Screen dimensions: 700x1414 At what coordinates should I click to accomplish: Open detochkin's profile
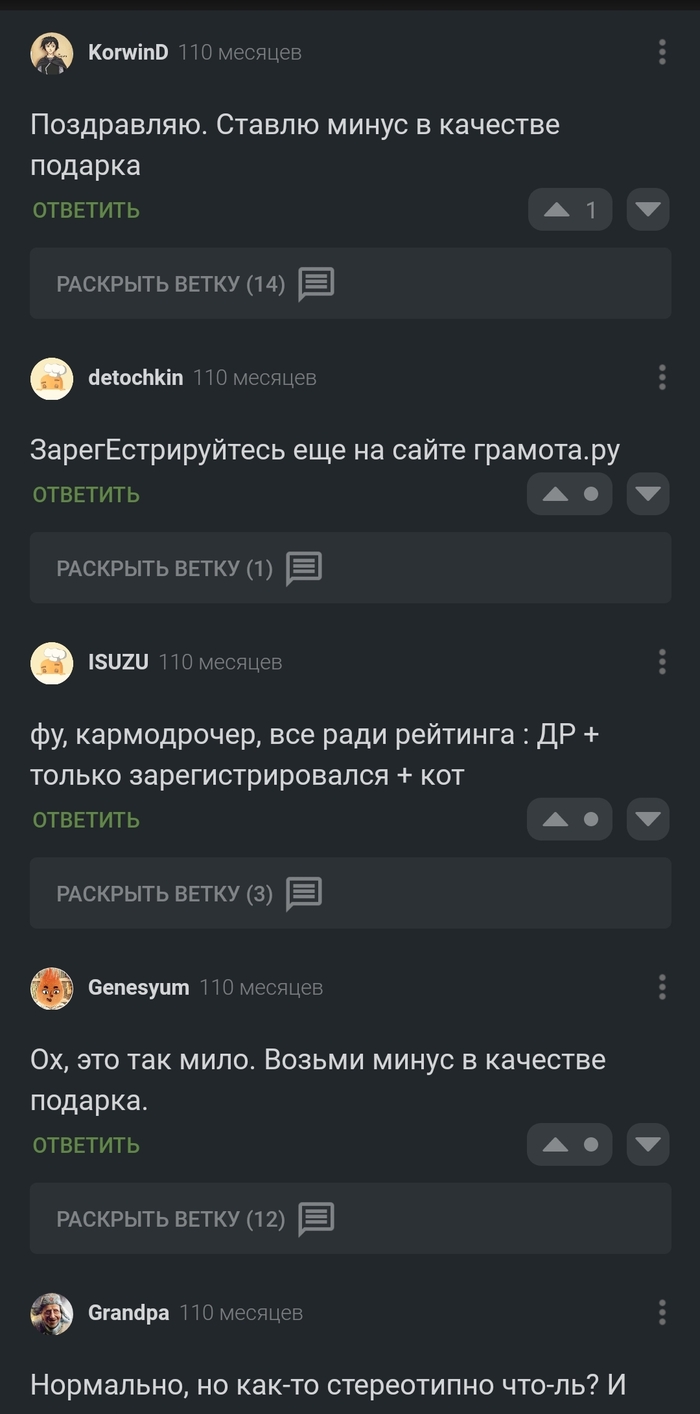pyautogui.click(x=135, y=378)
